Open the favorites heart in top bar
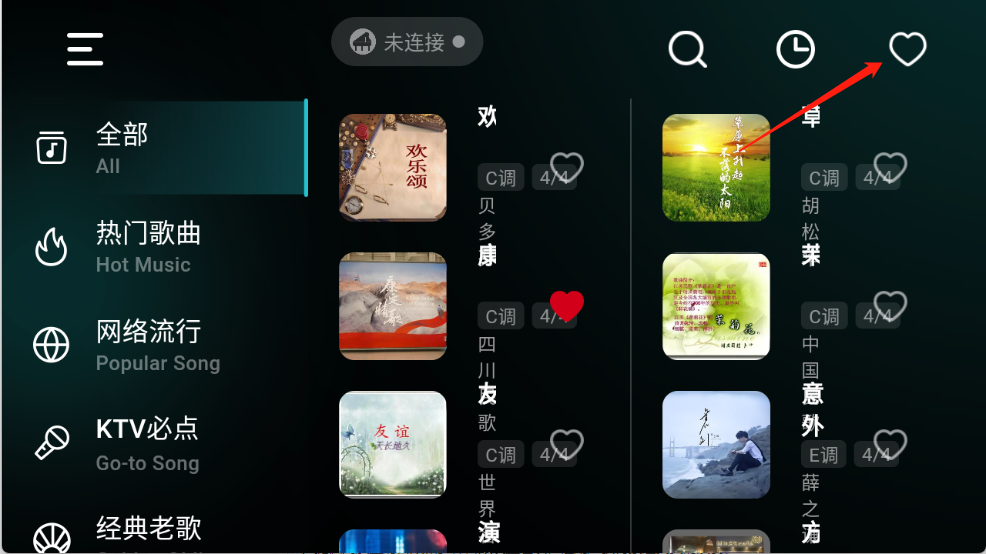Screen dimensions: 986x554 coord(908,48)
